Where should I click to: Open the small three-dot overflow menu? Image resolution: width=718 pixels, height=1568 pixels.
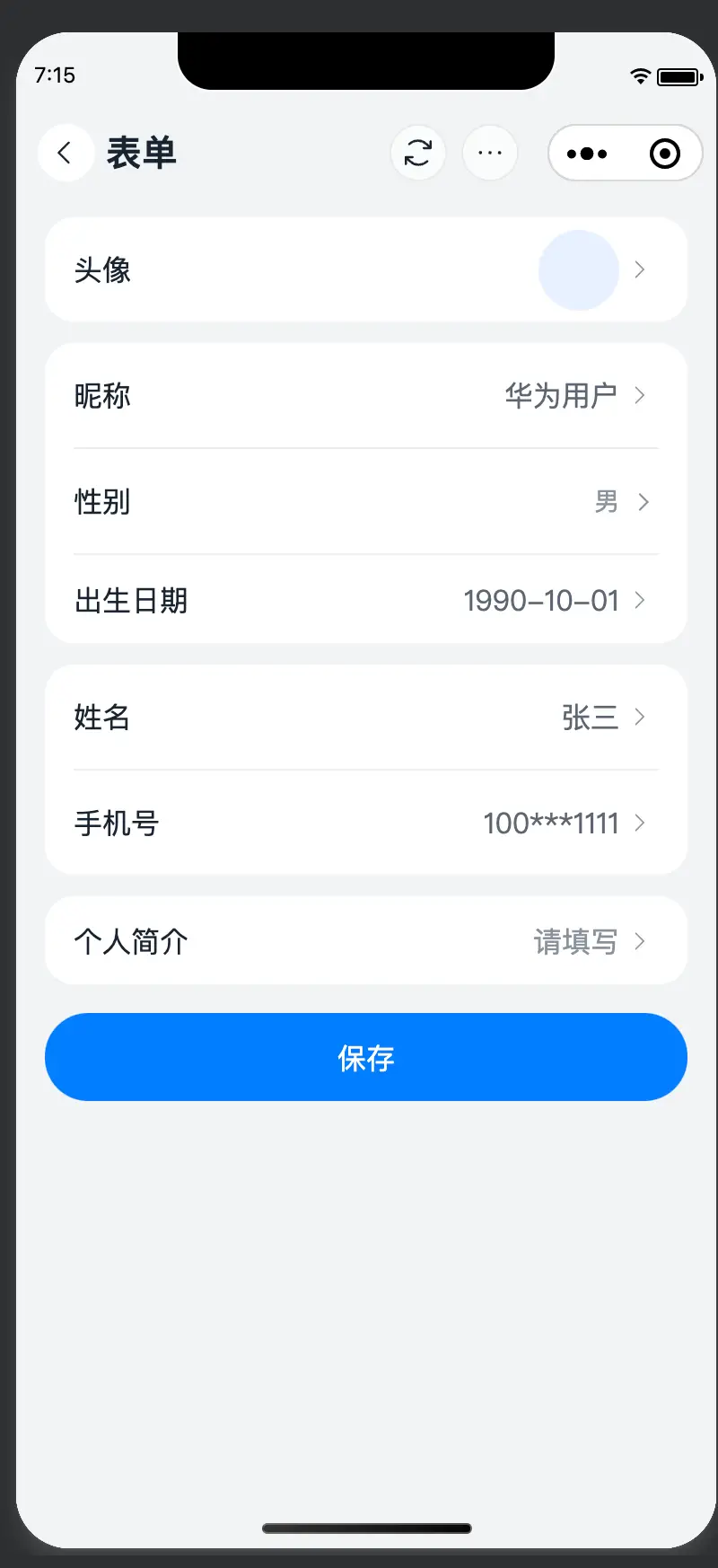(x=490, y=154)
